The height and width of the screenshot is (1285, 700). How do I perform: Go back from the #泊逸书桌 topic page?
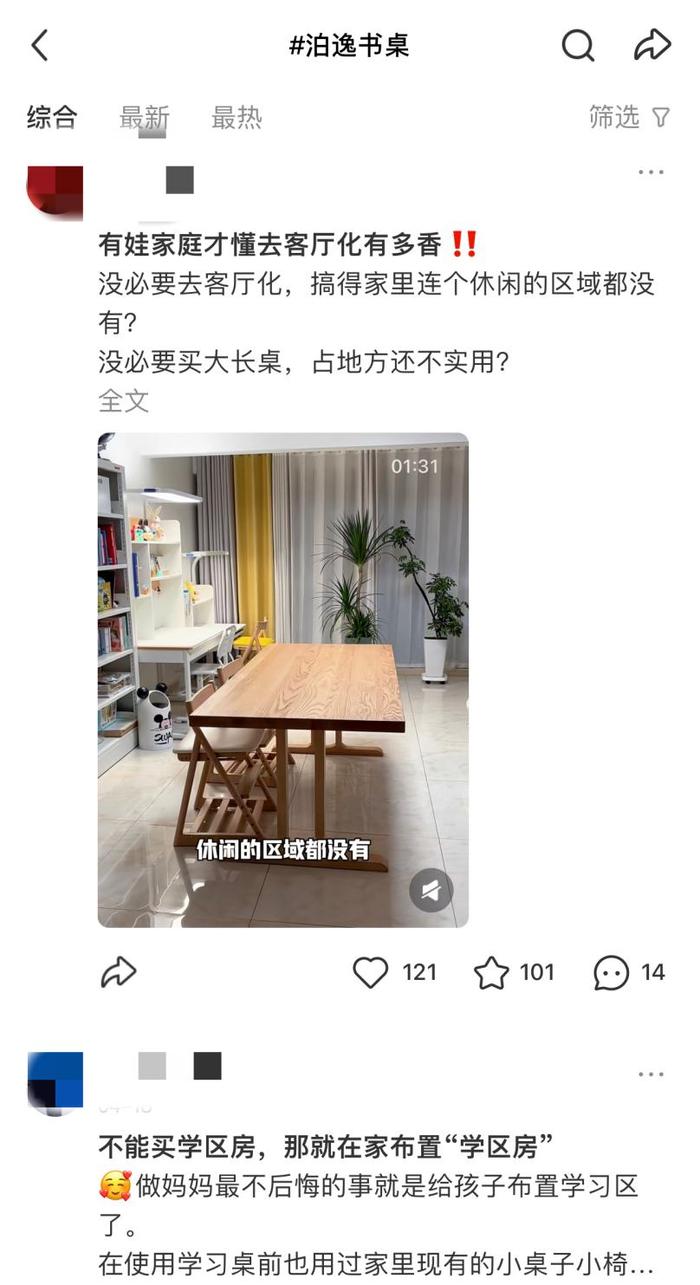(x=40, y=45)
